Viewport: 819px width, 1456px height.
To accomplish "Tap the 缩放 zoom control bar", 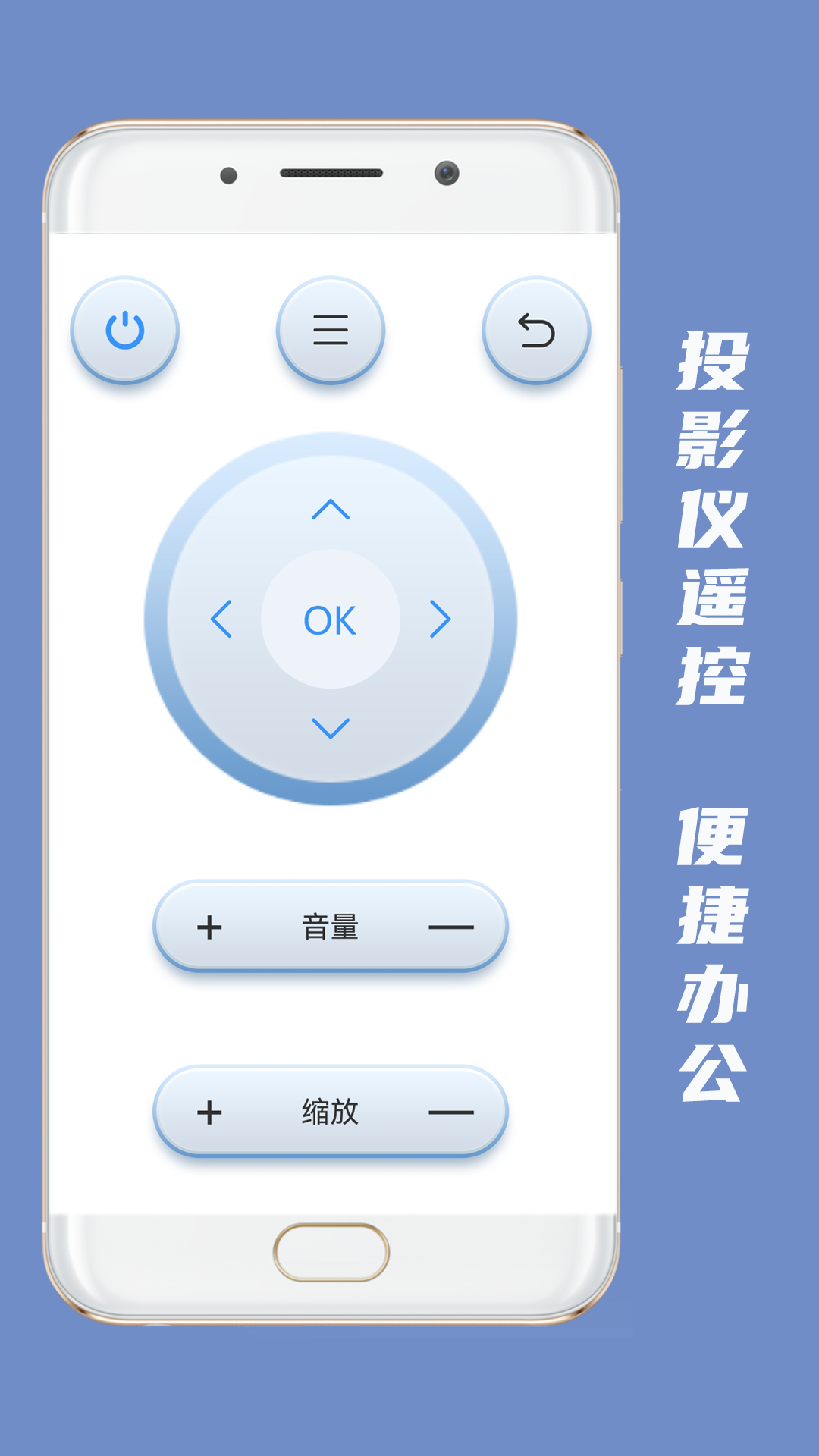I will tap(330, 1112).
